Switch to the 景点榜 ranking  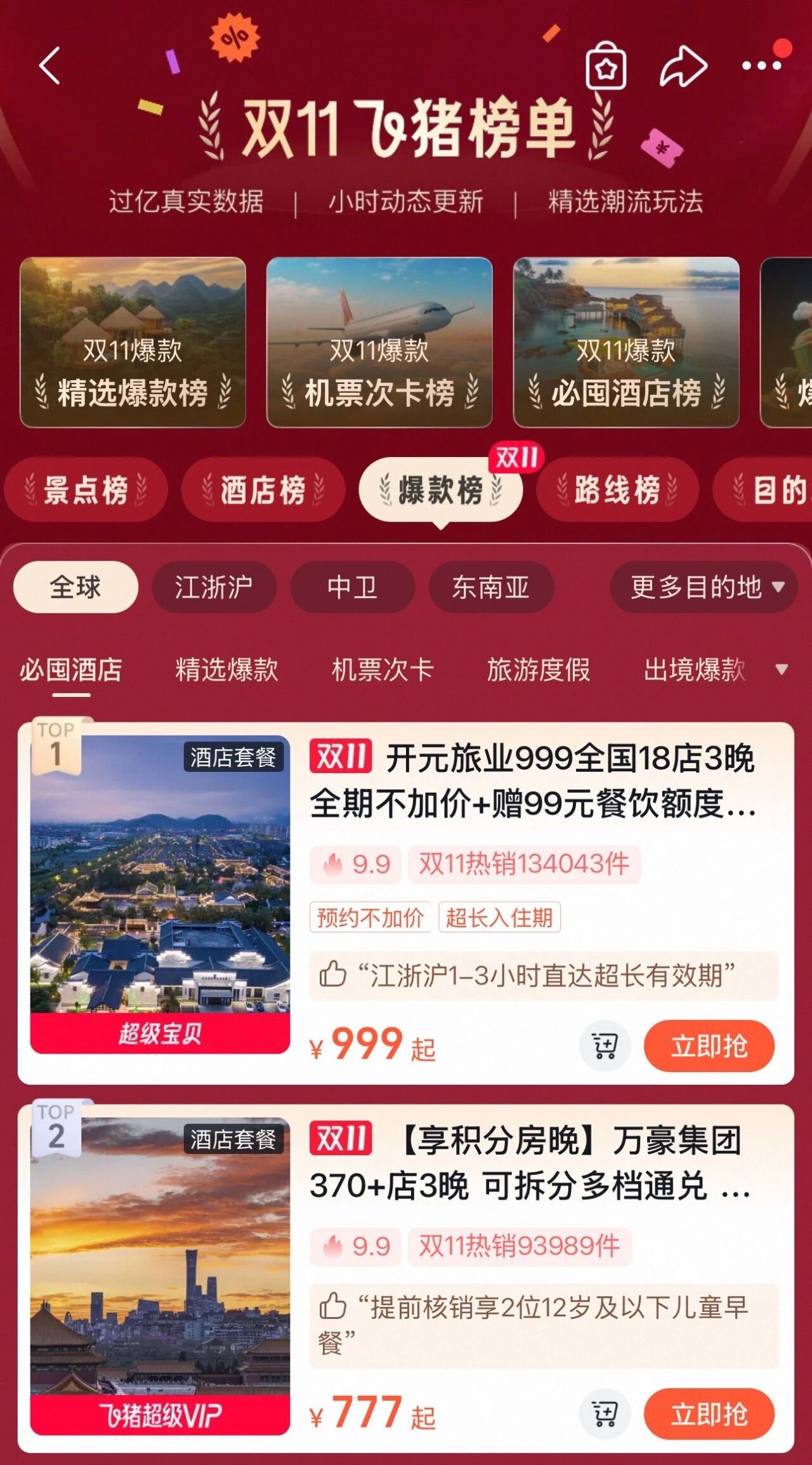click(86, 490)
